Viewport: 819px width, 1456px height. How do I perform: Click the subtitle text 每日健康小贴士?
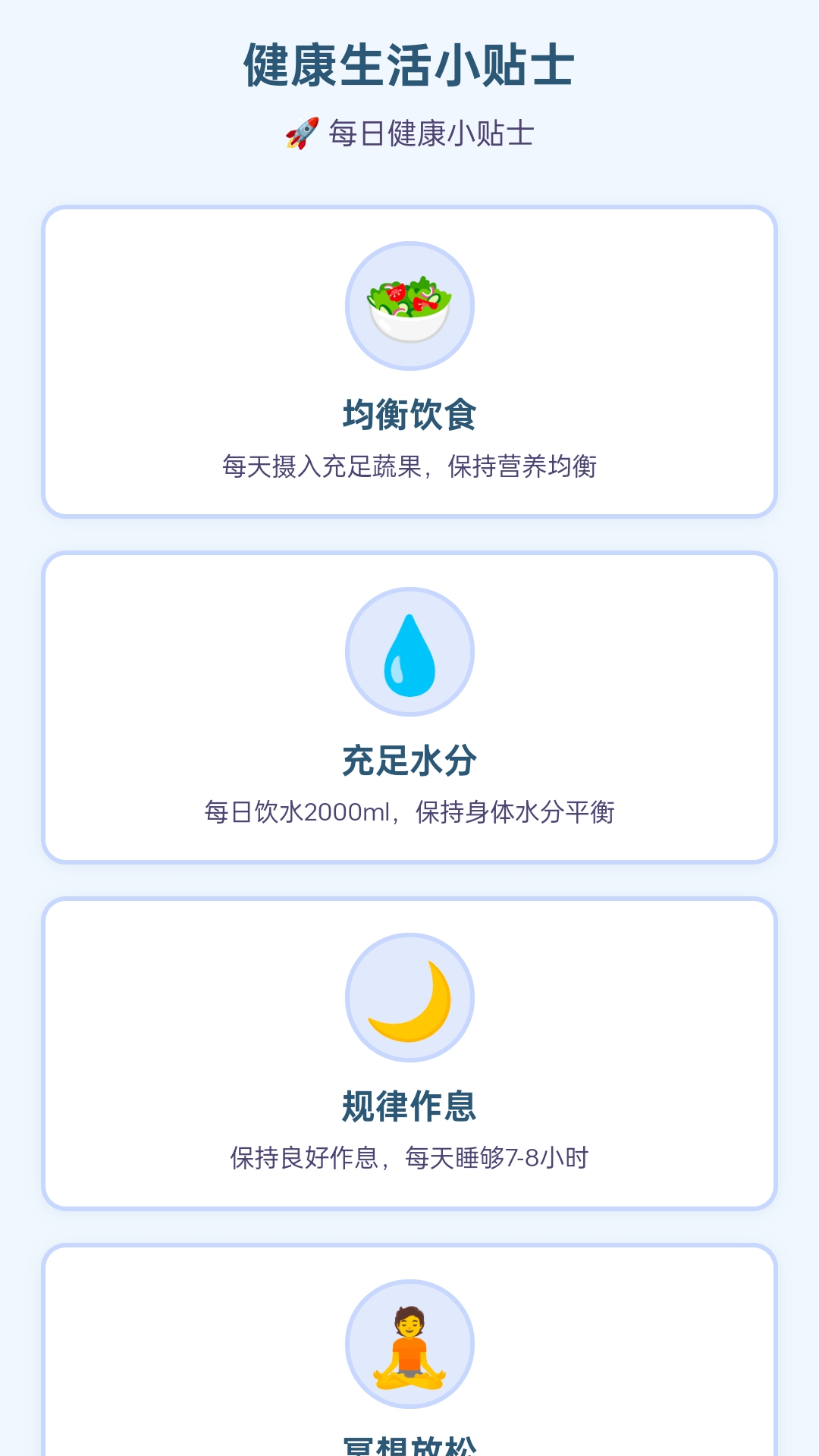coord(428,133)
